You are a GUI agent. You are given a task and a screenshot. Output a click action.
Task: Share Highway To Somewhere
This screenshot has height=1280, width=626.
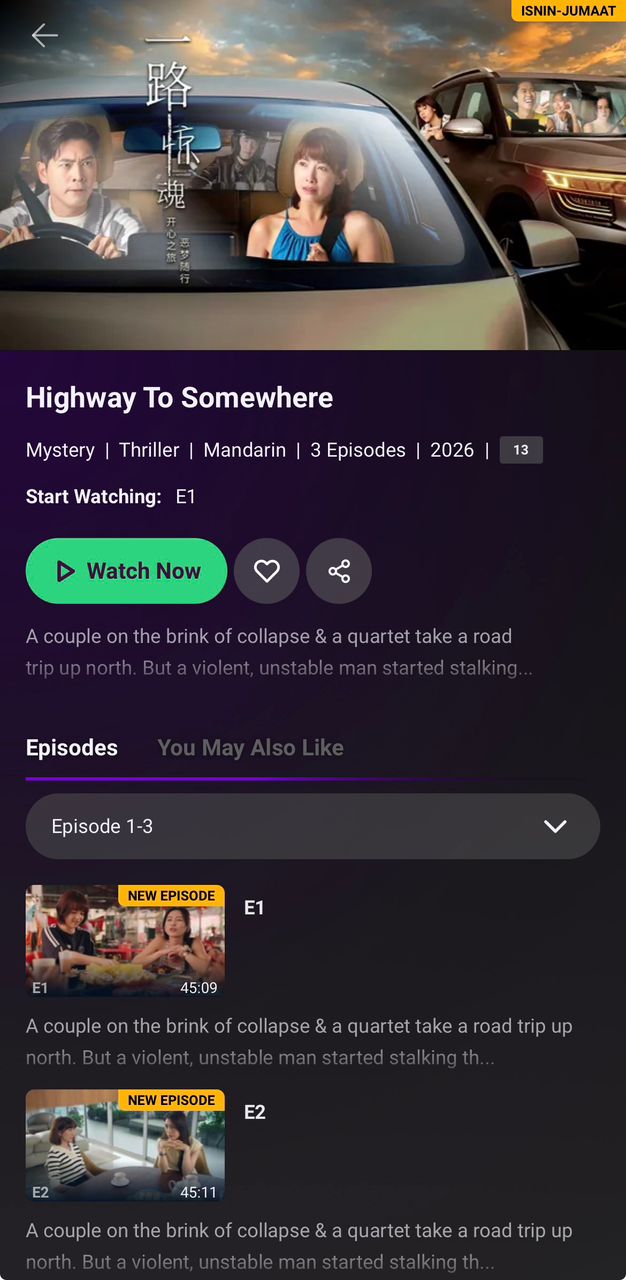pyautogui.click(x=339, y=571)
